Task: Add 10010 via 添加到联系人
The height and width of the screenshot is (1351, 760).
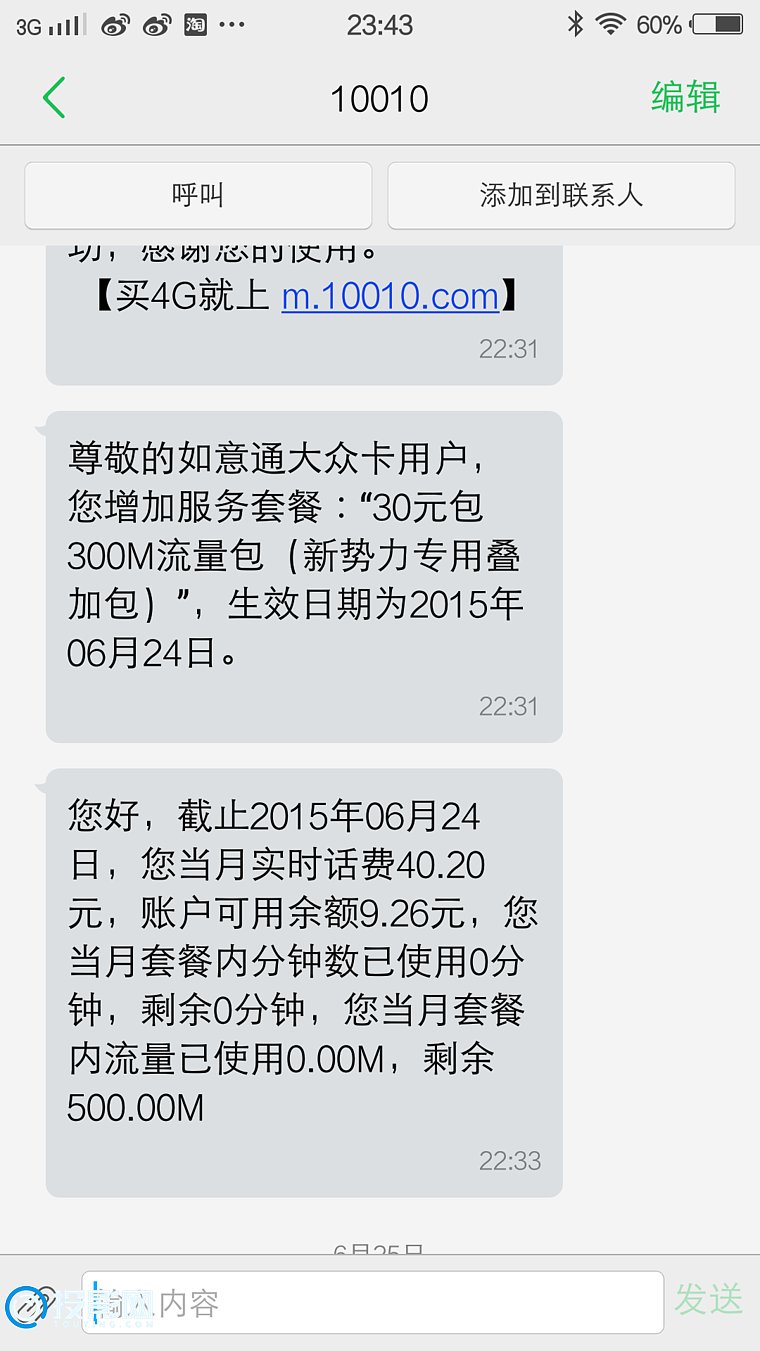Action: 561,196
